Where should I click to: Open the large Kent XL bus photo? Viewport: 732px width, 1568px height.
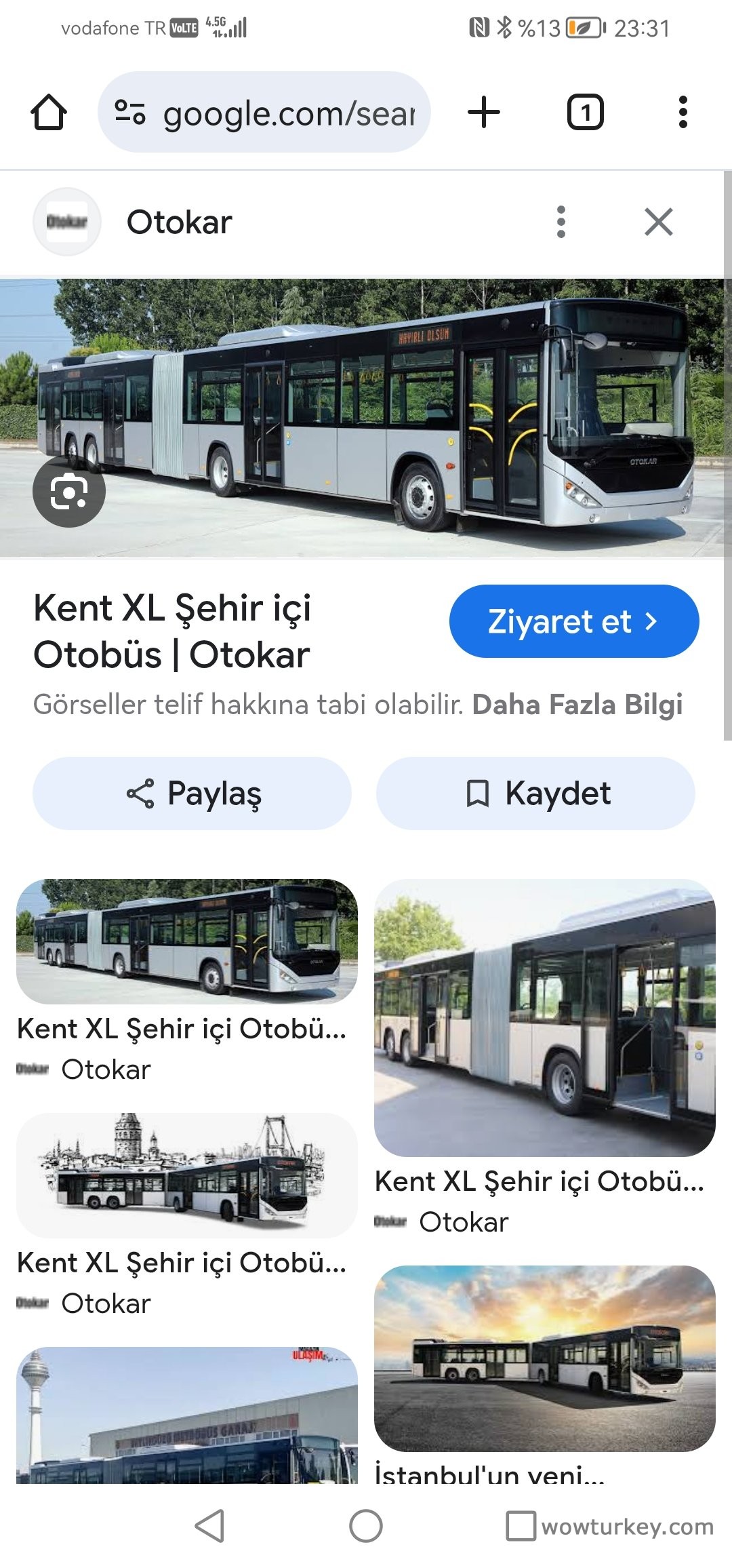point(544,1017)
